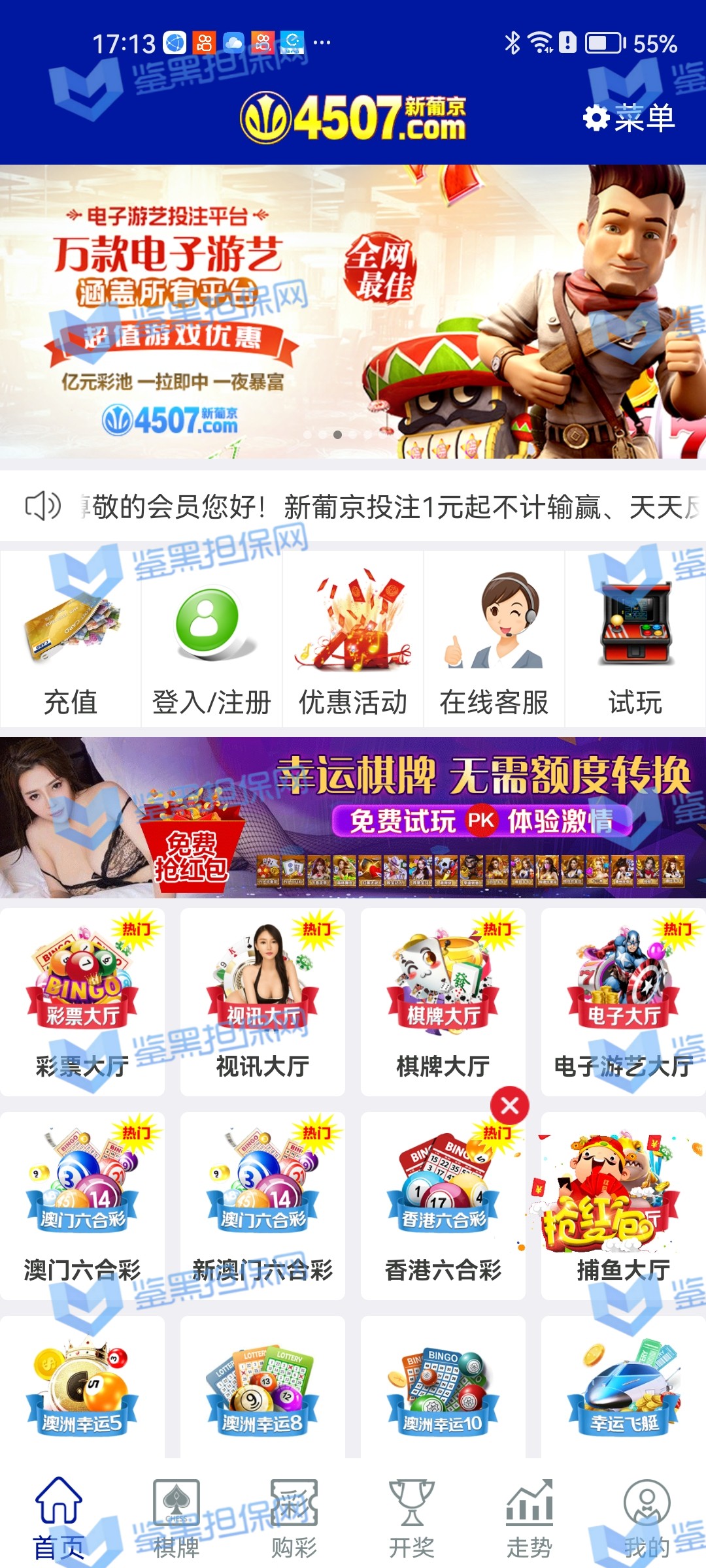706x1568 pixels.
Task: Open the 我的 profile tab
Action: (x=647, y=1520)
